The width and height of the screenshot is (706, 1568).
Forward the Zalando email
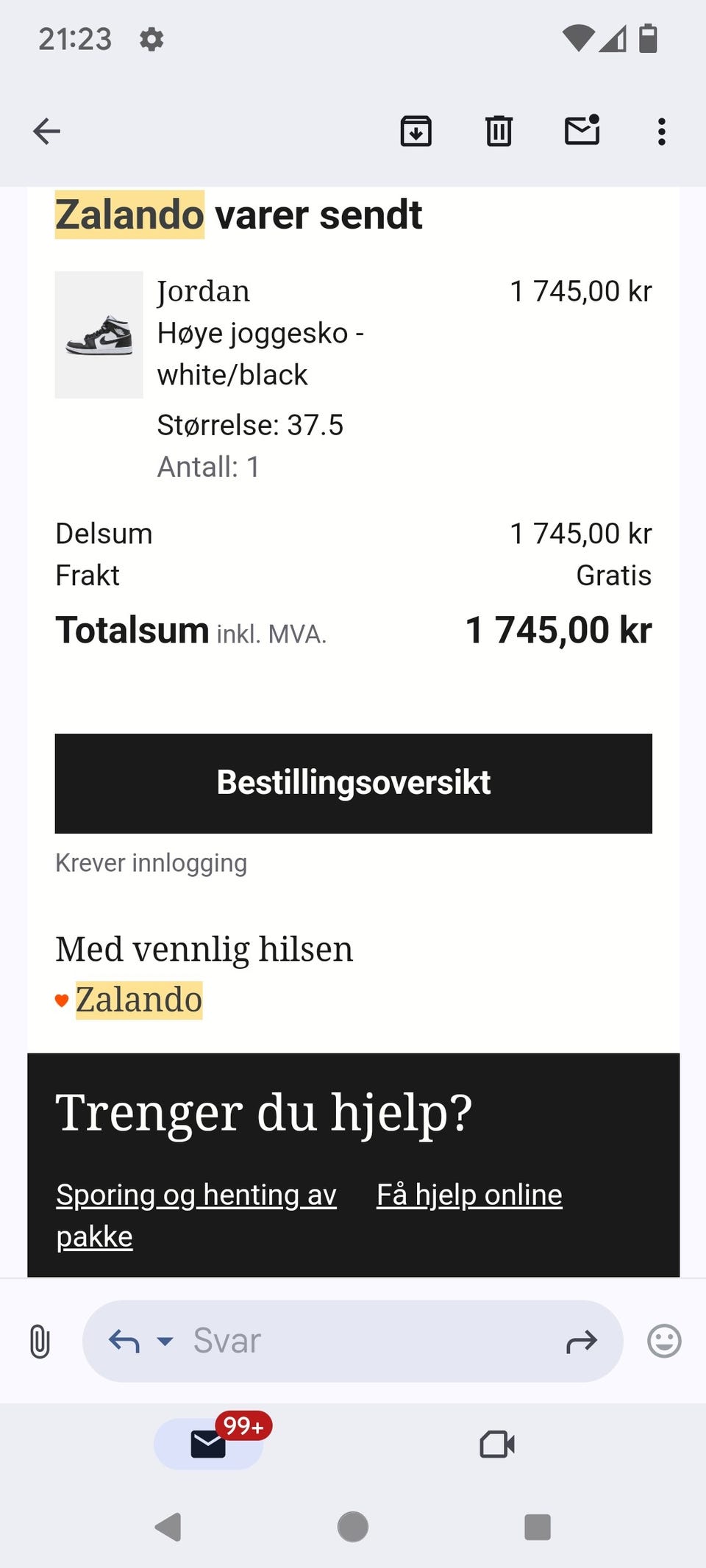coord(582,1340)
